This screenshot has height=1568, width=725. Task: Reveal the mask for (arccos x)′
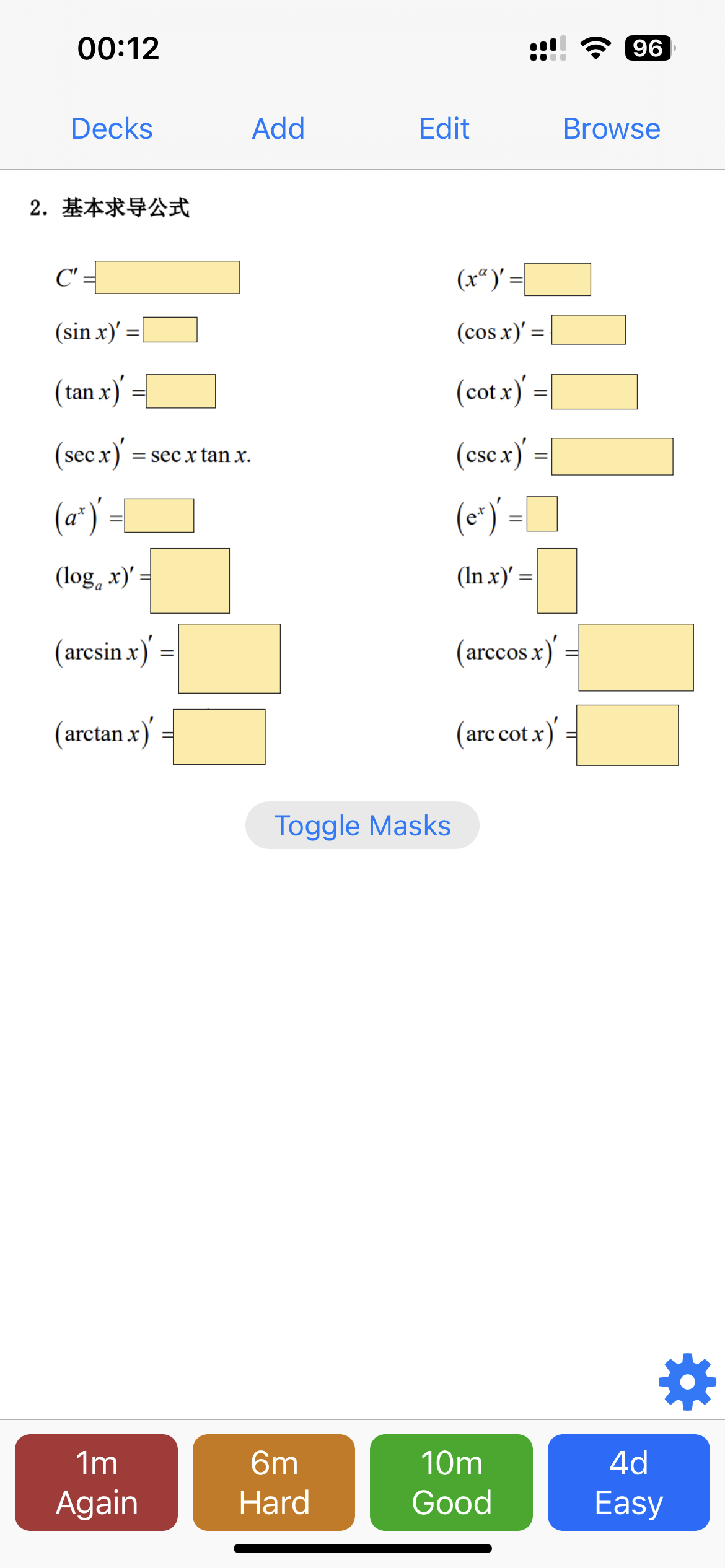point(636,657)
